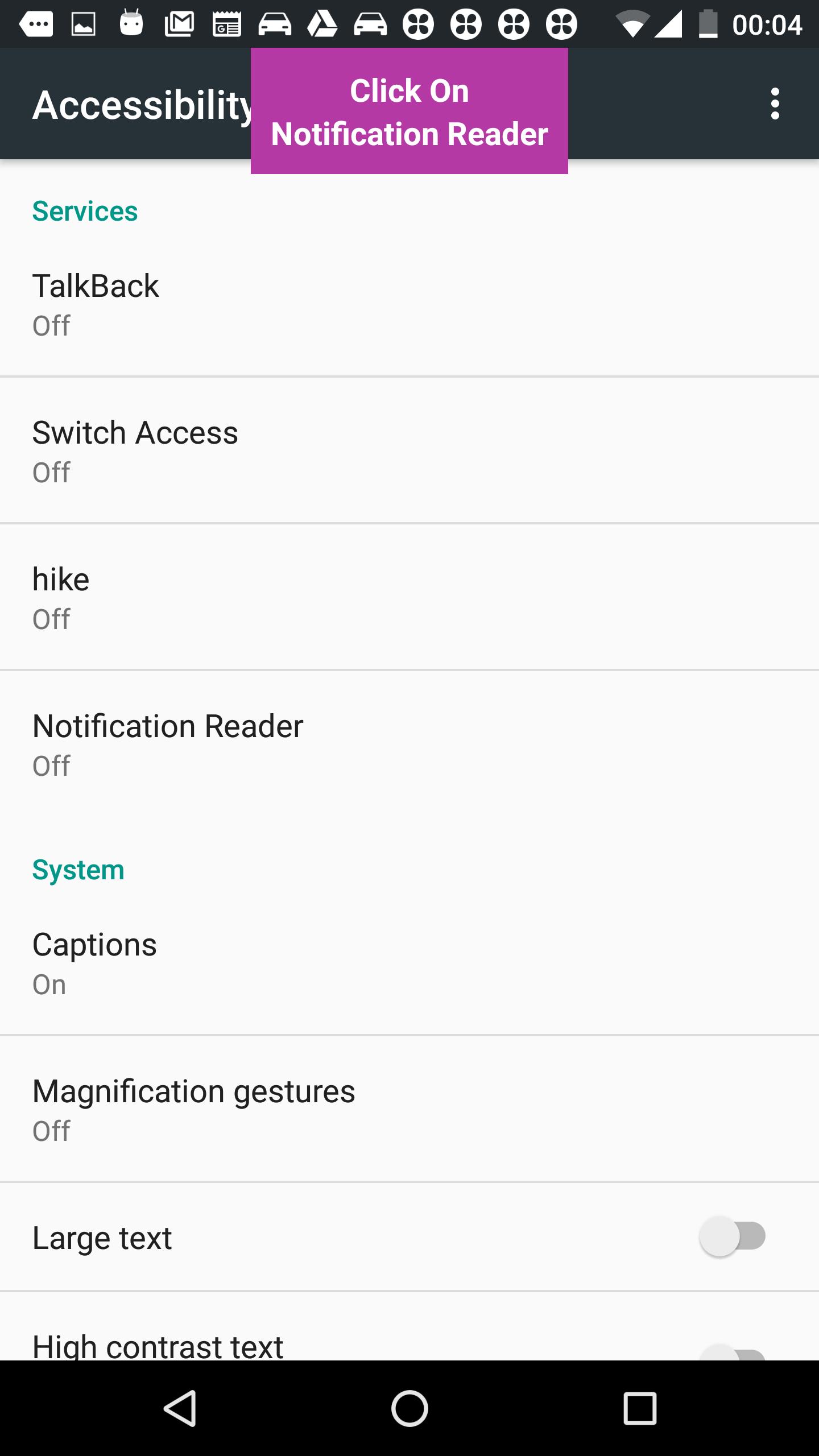Tap the Click On Notification Reader tooltip
Screen dimensions: 819x1456
pyautogui.click(x=409, y=111)
